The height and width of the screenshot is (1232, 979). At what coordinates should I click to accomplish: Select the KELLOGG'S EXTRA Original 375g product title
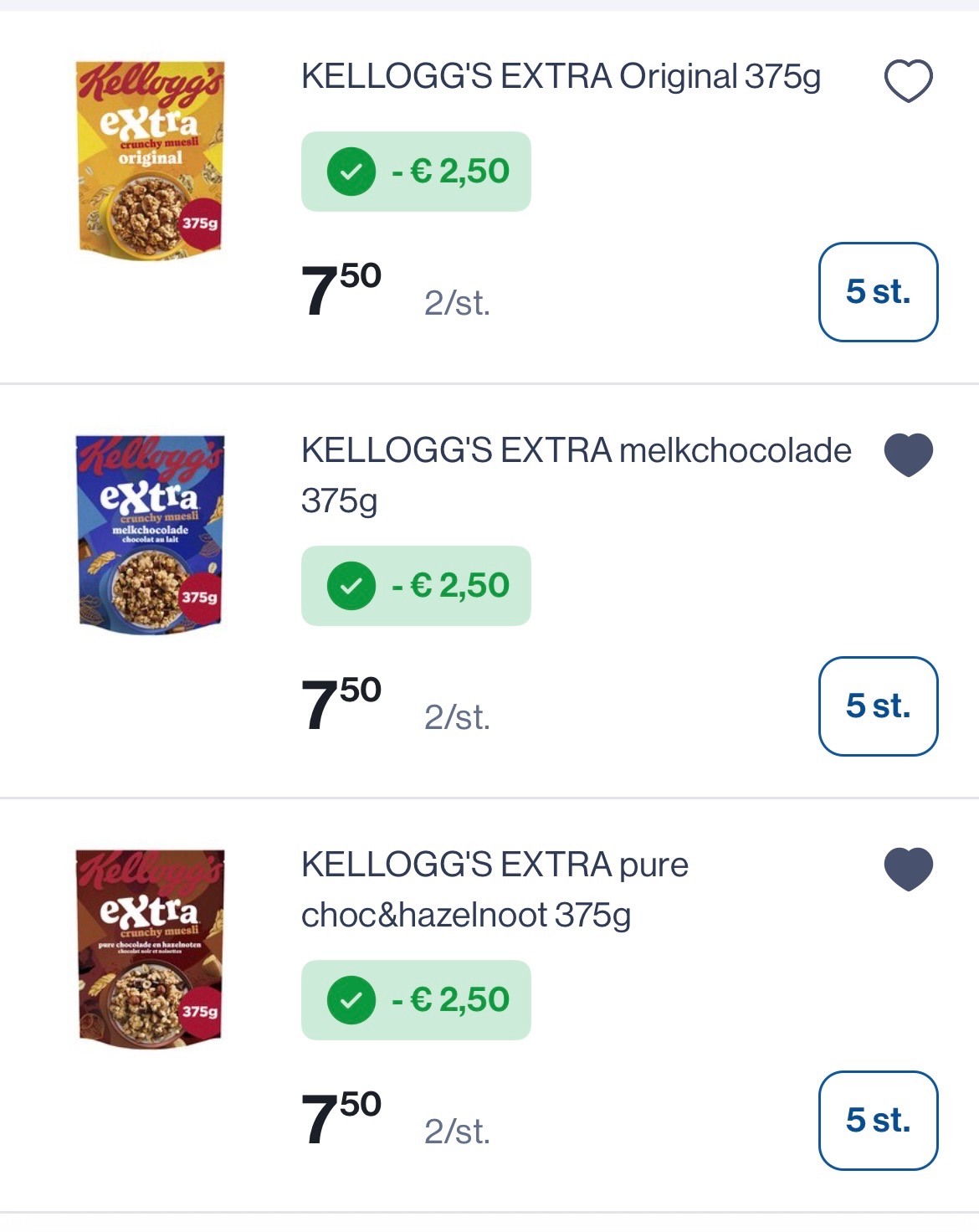pos(562,79)
